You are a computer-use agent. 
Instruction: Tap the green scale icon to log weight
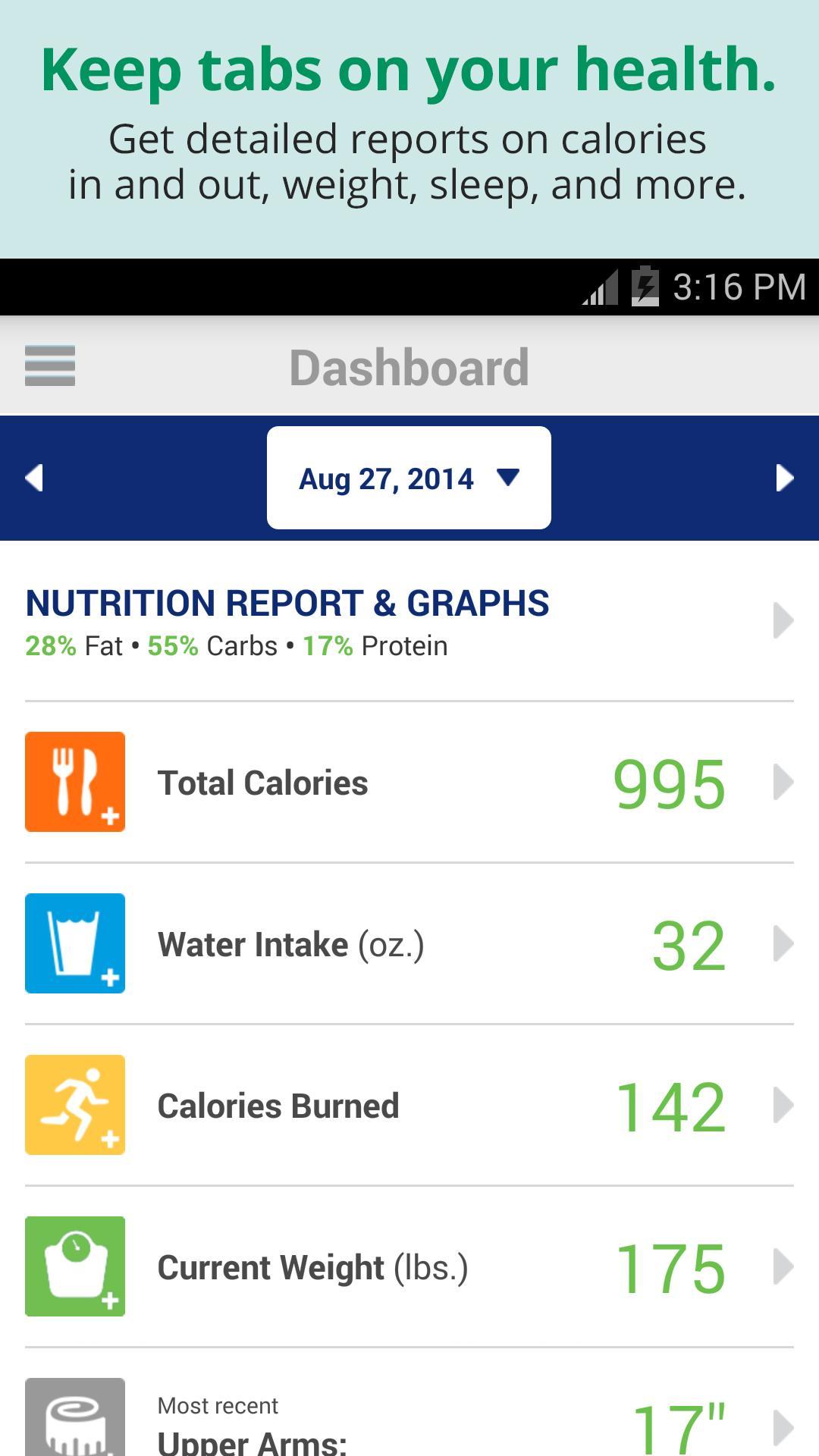[x=75, y=1266]
